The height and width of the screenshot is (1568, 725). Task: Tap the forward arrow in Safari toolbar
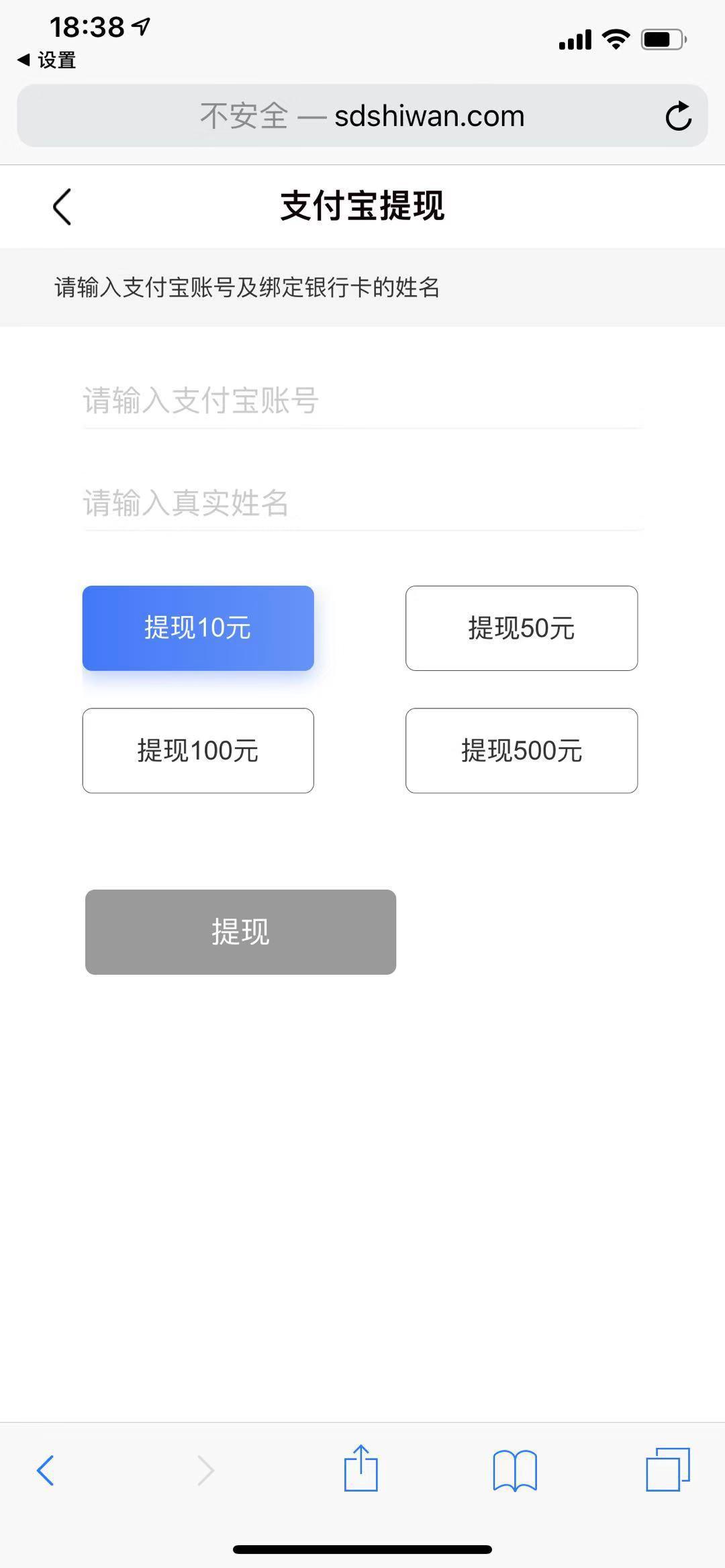205,1469
